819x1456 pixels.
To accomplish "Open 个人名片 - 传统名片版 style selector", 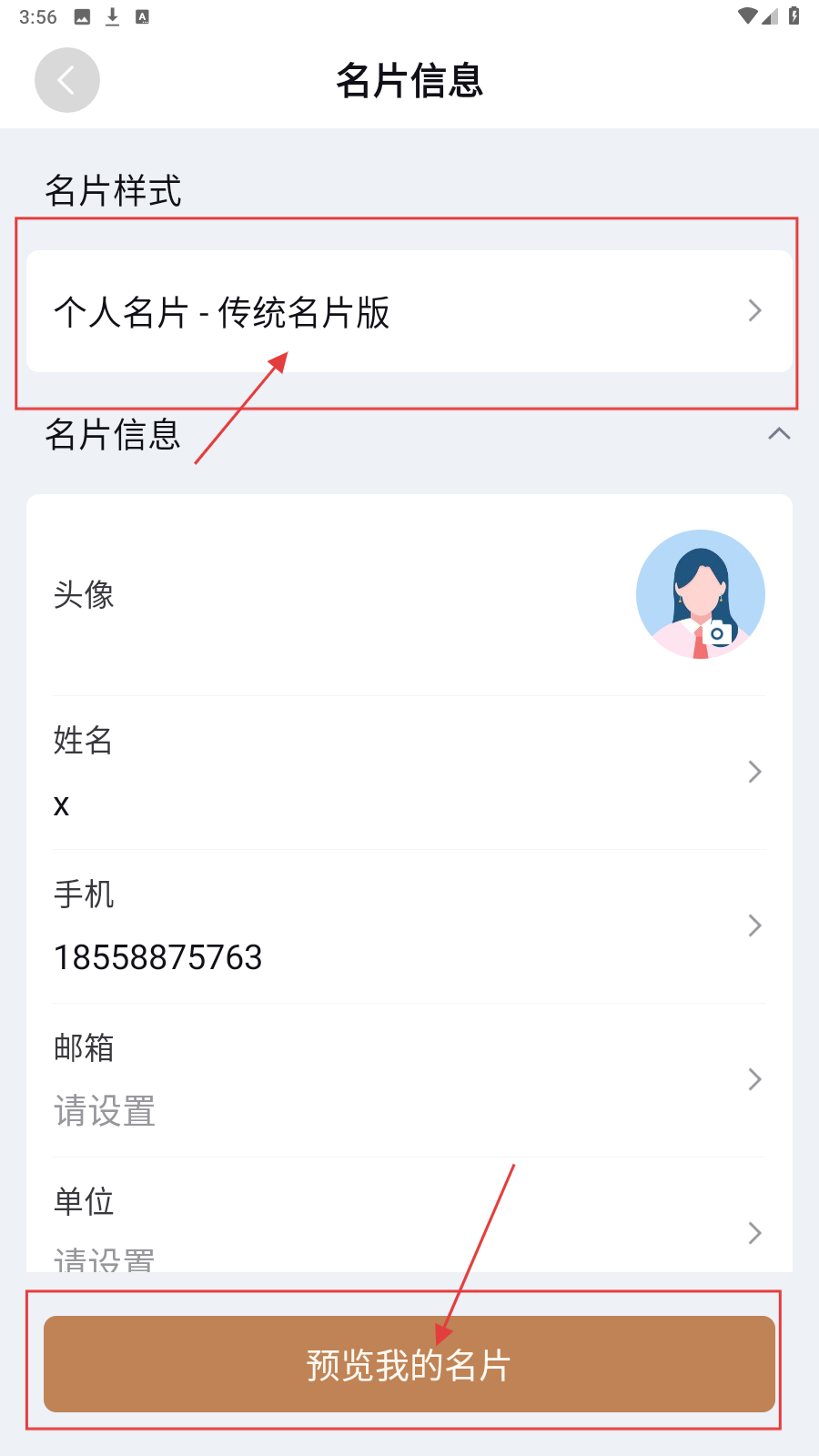I will pos(409,311).
